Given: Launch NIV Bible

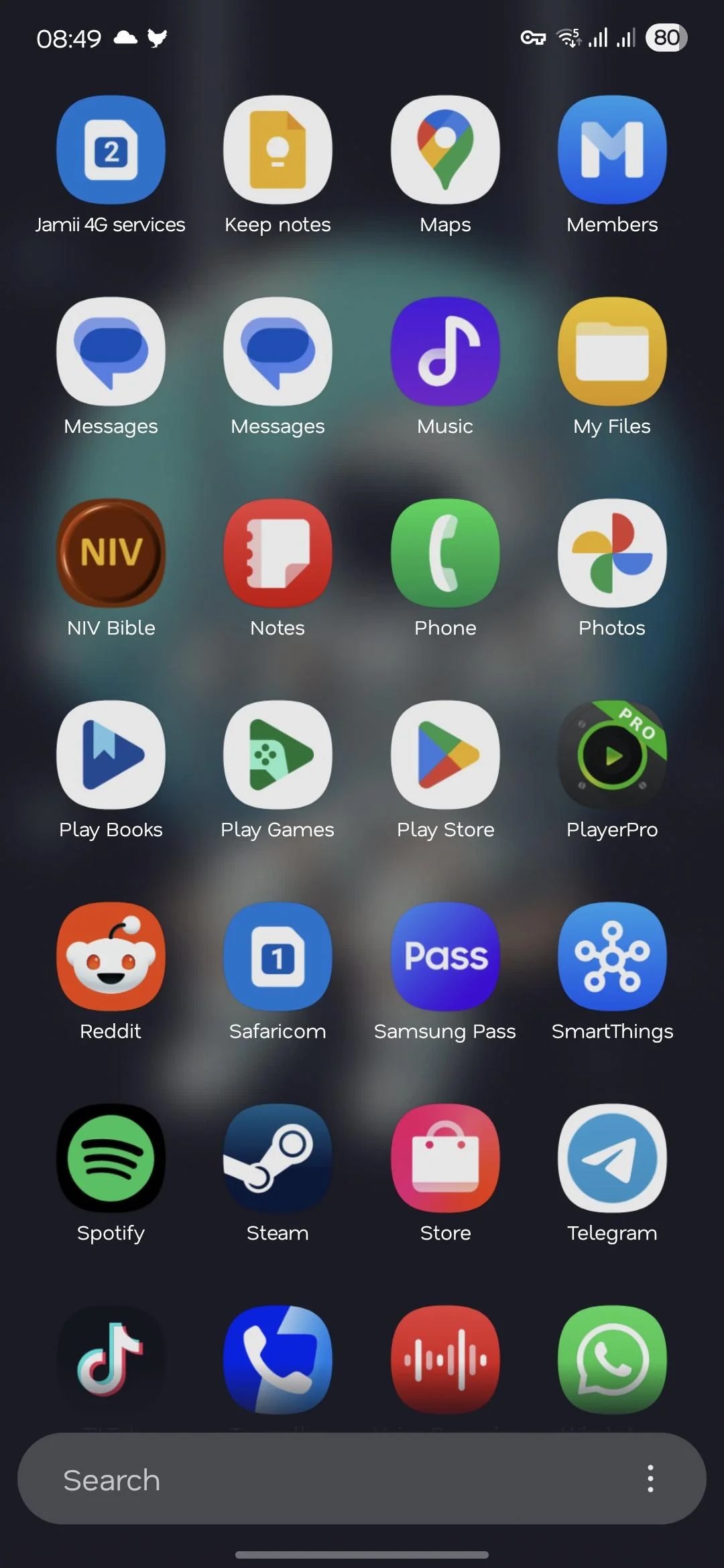Looking at the screenshot, I should point(111,553).
